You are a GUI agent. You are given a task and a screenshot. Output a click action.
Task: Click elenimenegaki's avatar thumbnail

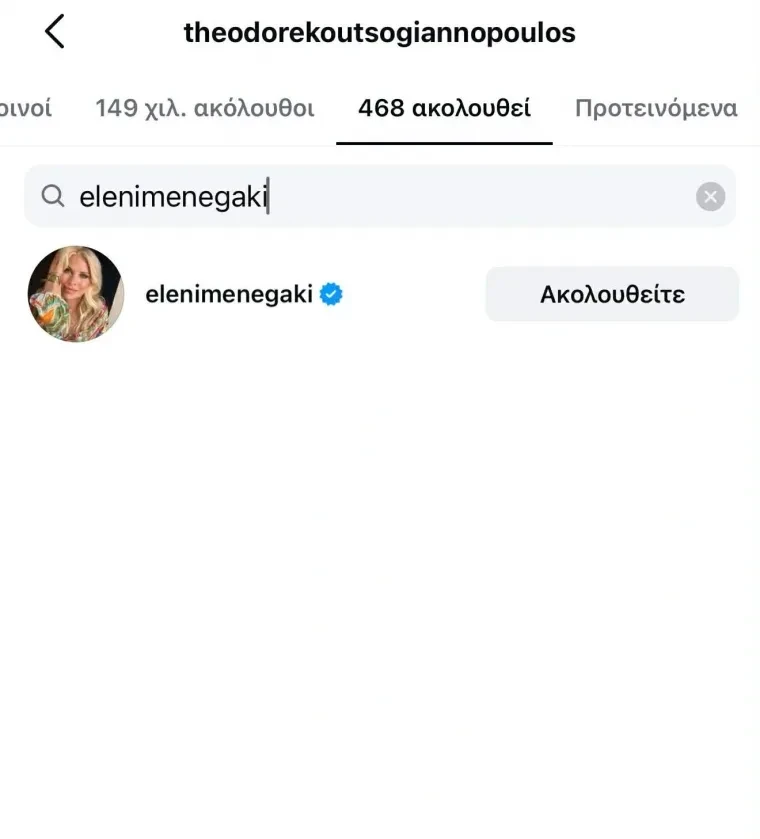(x=75, y=294)
